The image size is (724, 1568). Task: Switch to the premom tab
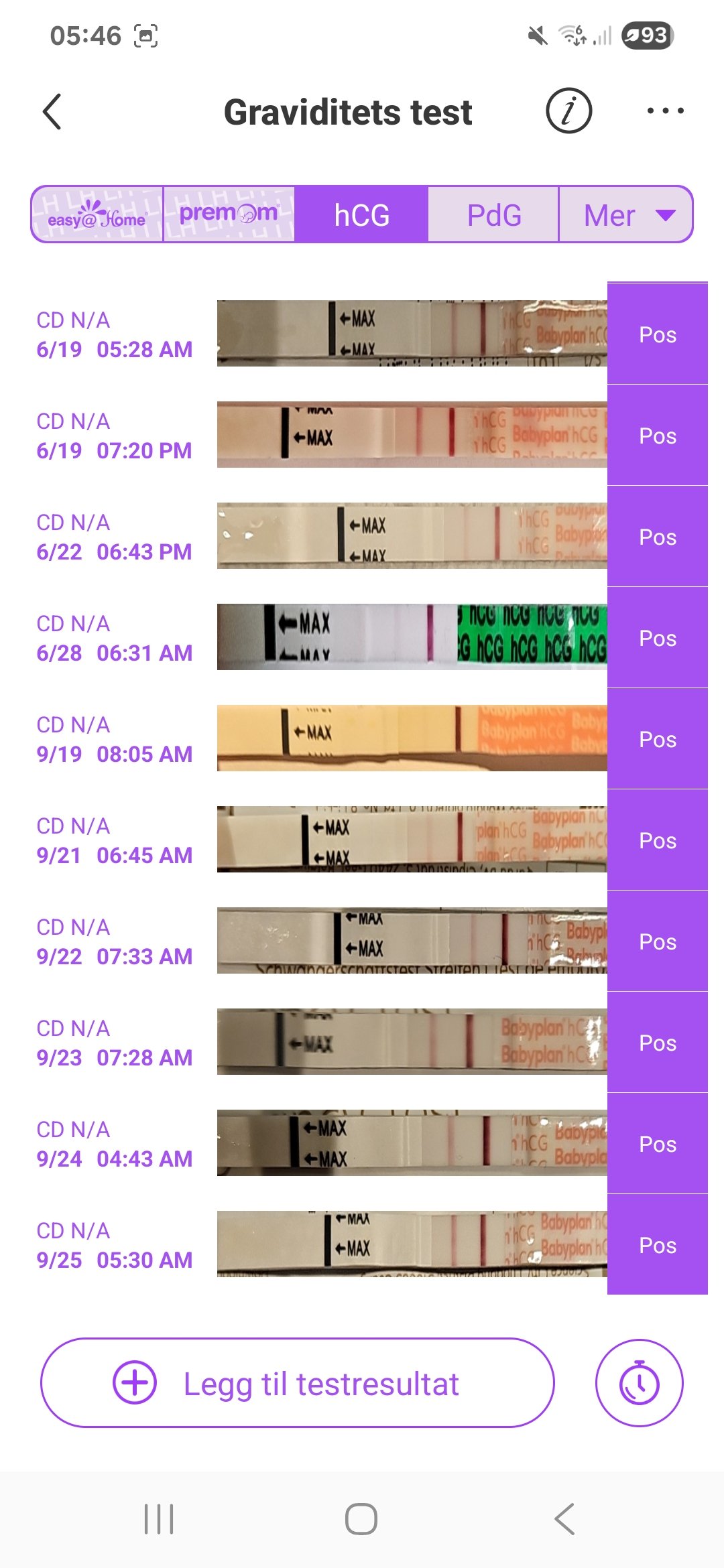coord(229,214)
